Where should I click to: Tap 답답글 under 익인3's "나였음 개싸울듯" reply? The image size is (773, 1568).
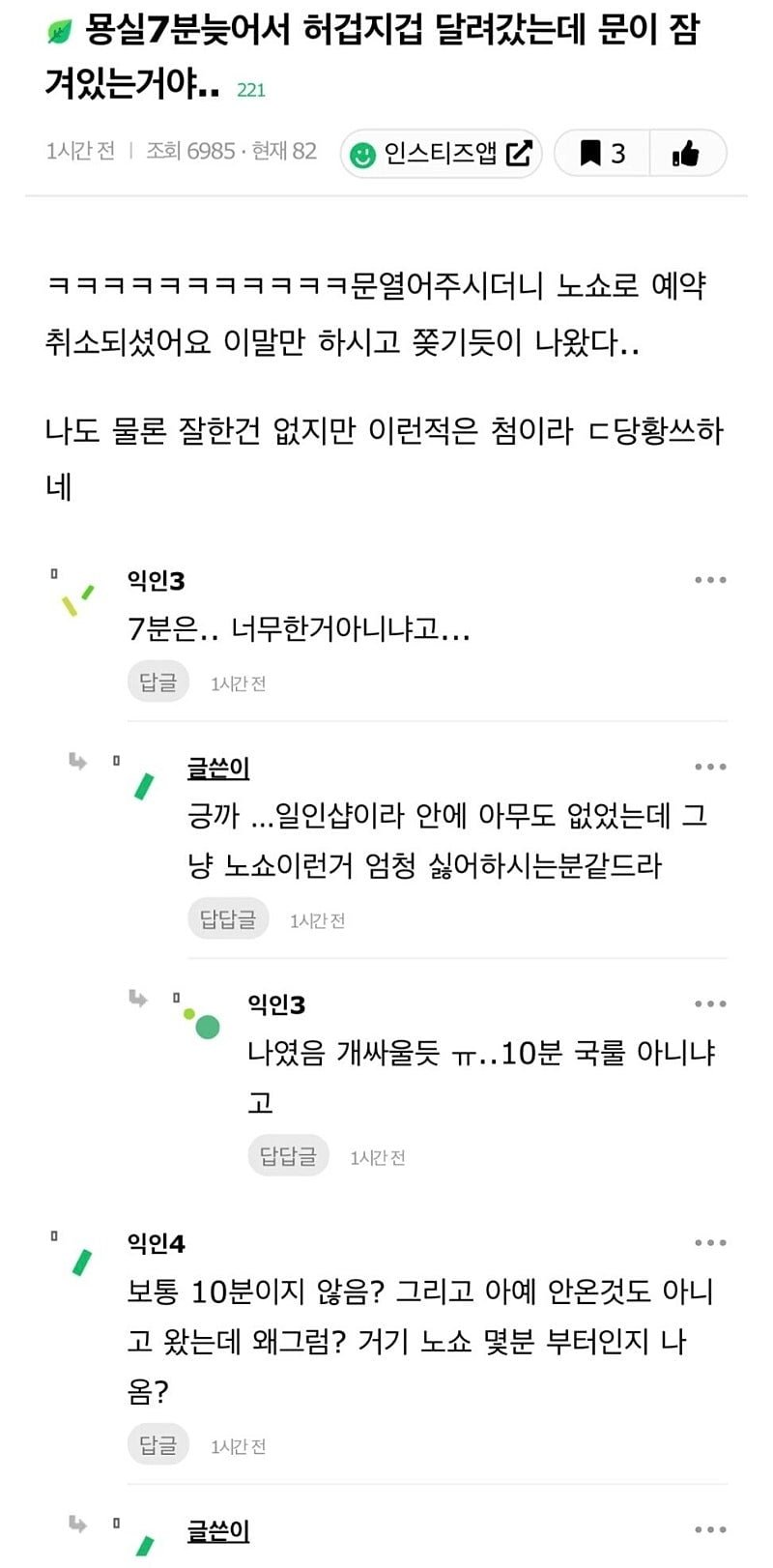[x=288, y=1156]
